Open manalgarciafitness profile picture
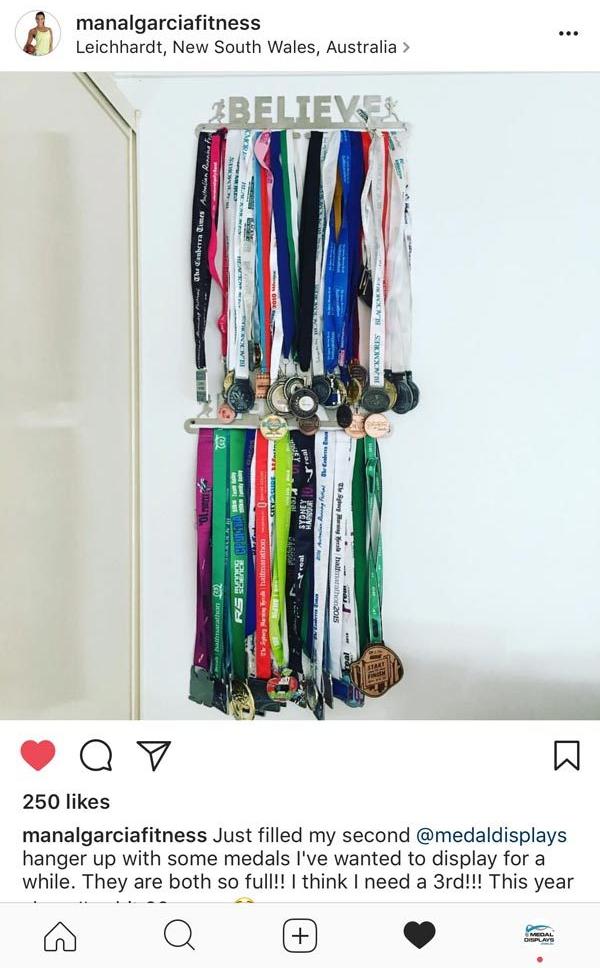This screenshot has height=968, width=600. point(37,34)
